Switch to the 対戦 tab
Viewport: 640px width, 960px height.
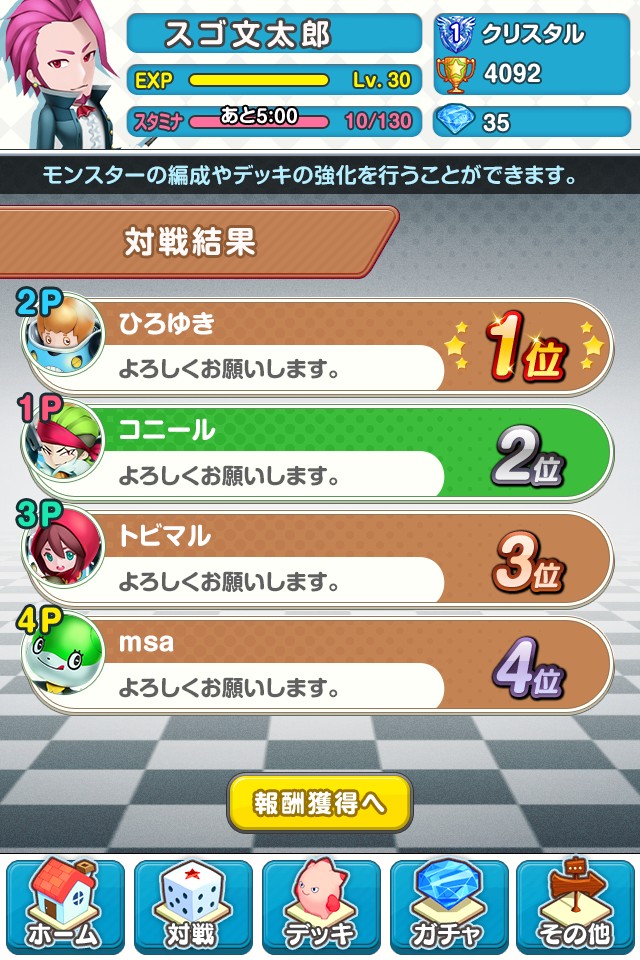coord(192,906)
